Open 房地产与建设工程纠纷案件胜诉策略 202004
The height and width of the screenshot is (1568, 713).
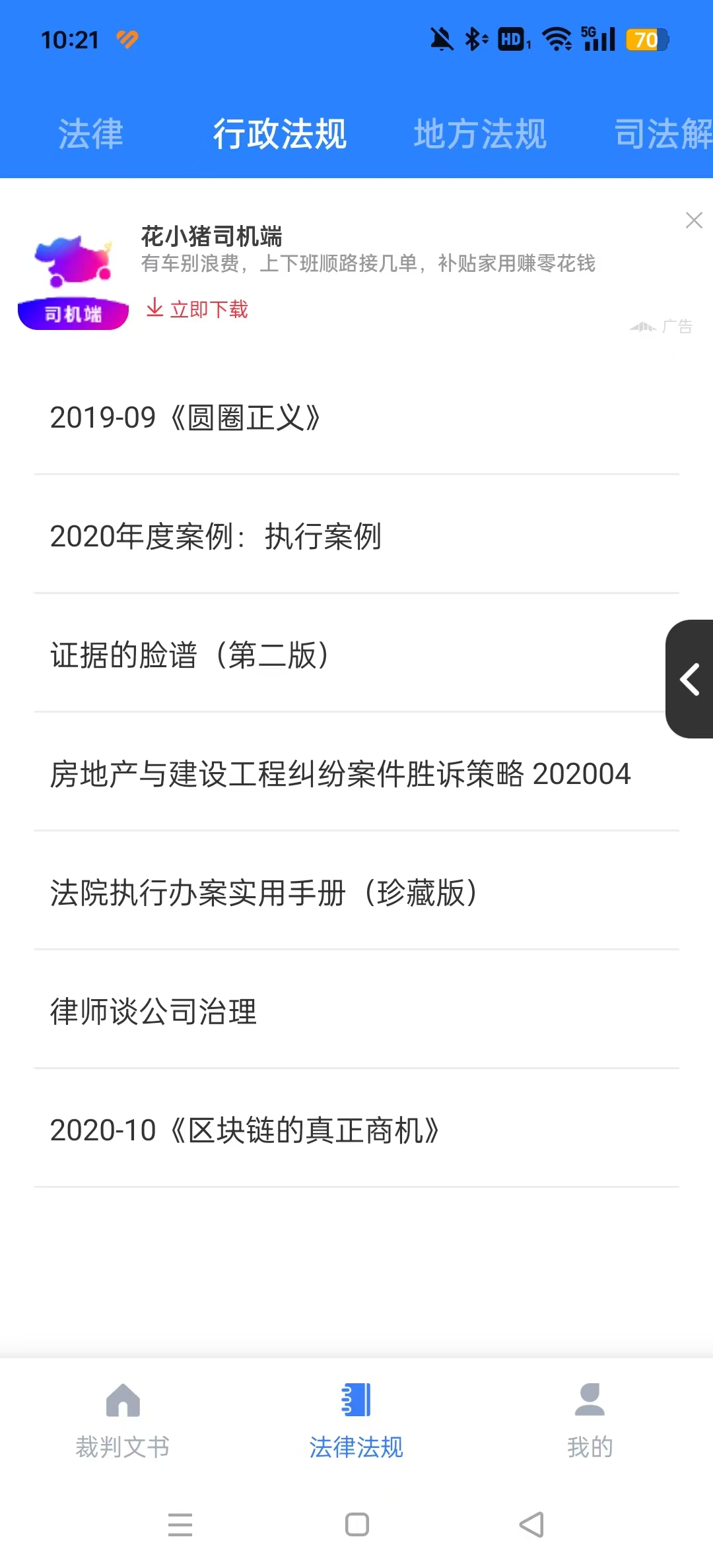click(340, 774)
